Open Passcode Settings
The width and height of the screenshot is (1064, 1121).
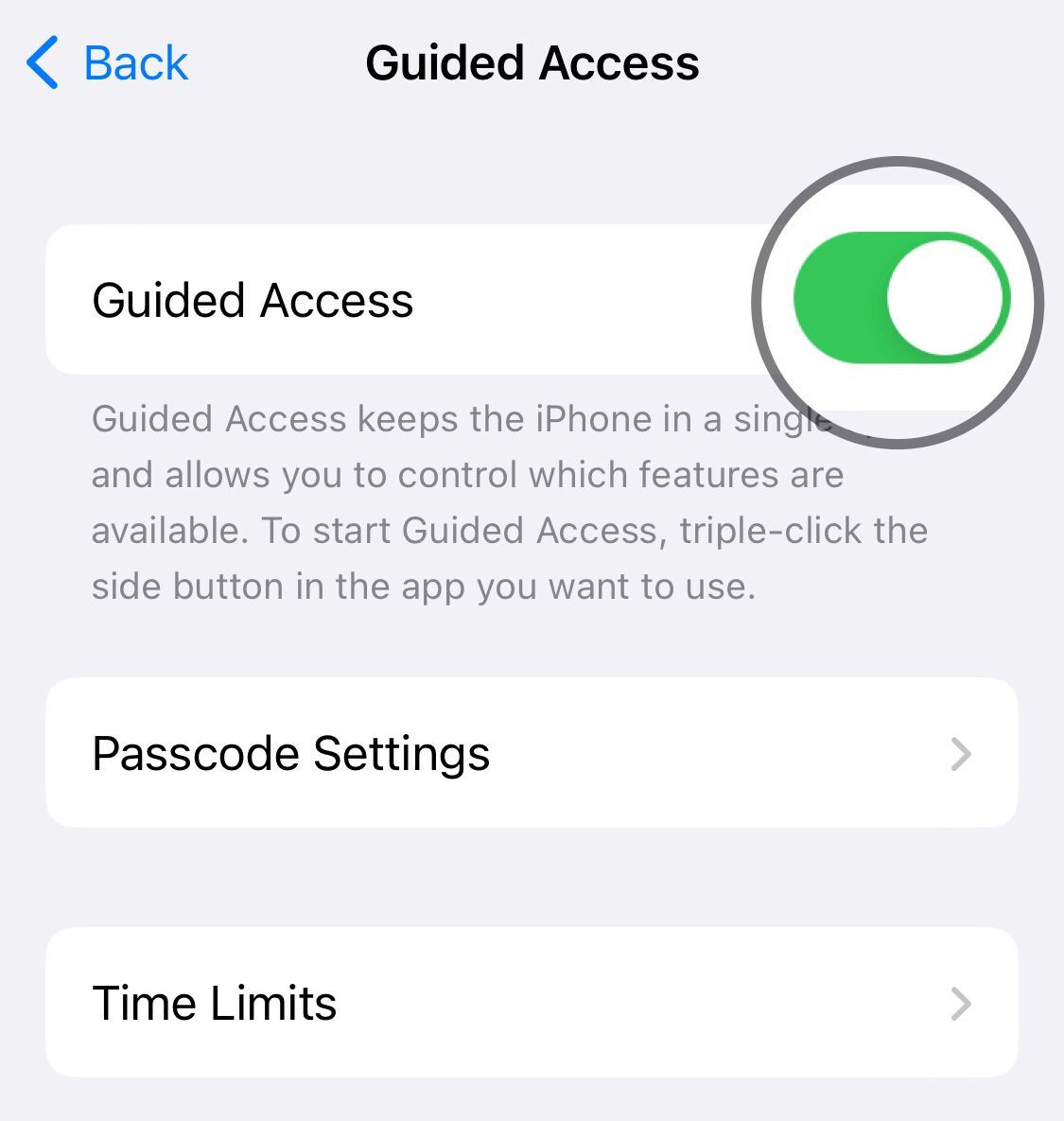(530, 753)
